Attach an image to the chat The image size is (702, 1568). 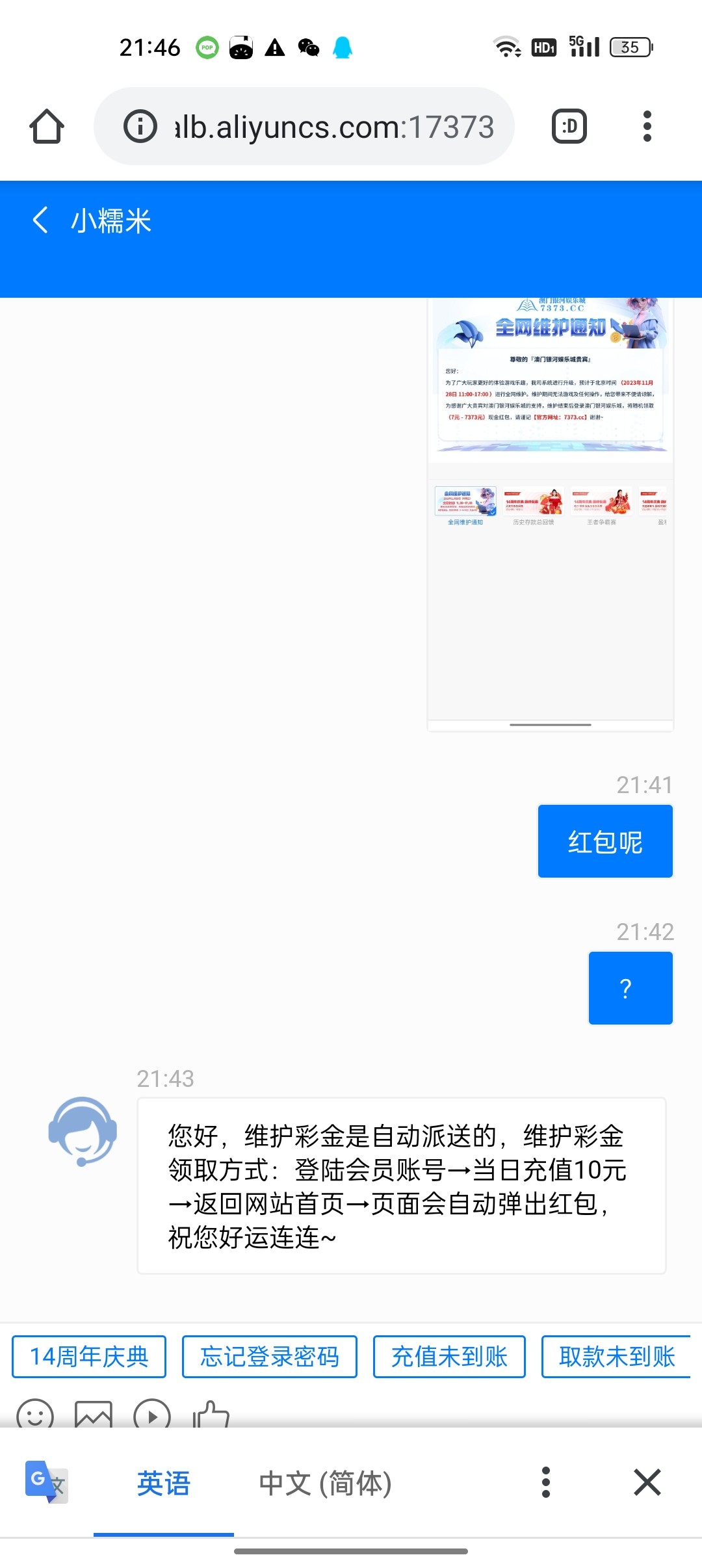tap(94, 1413)
